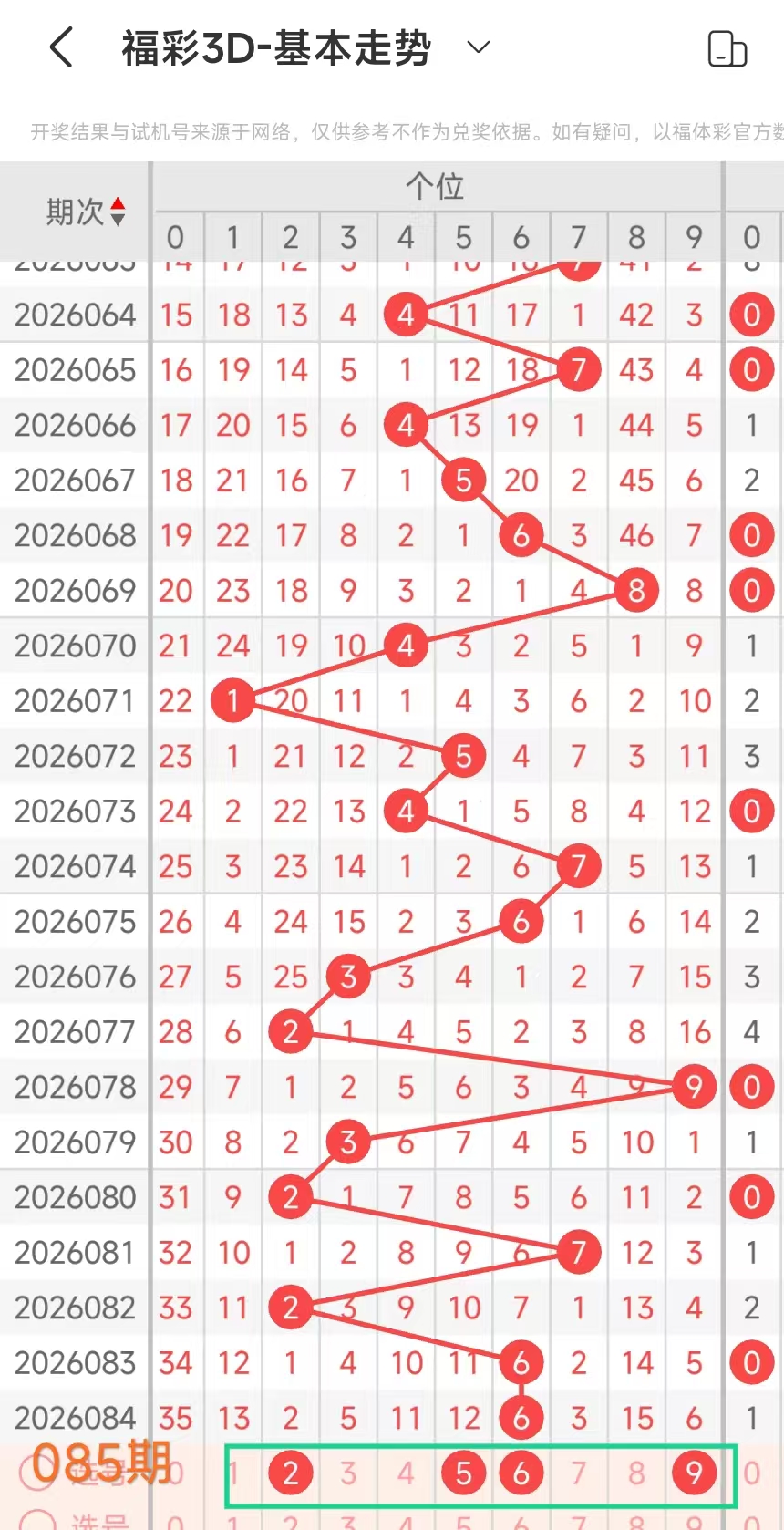Image resolution: width=784 pixels, height=1530 pixels.
Task: Tap the screen rotate icon
Action: [727, 48]
